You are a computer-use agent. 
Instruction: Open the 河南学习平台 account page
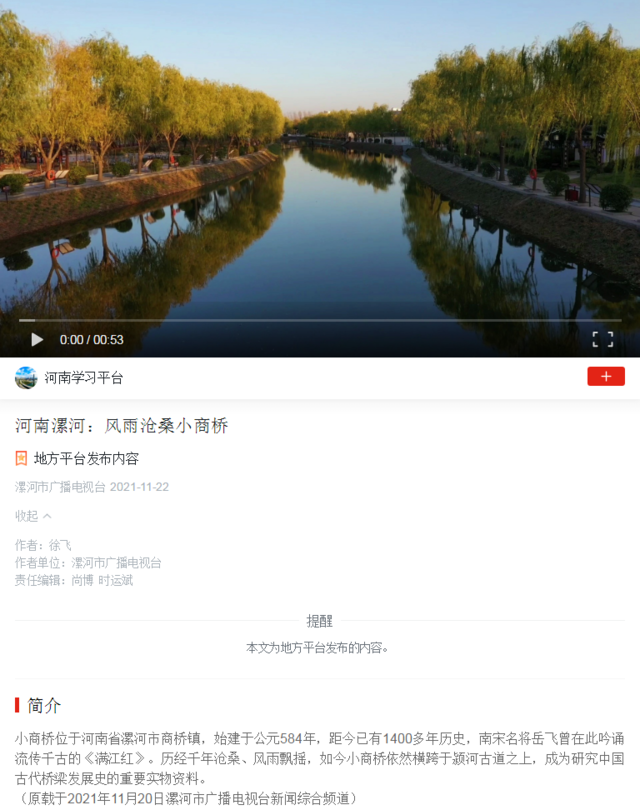[x=83, y=378]
